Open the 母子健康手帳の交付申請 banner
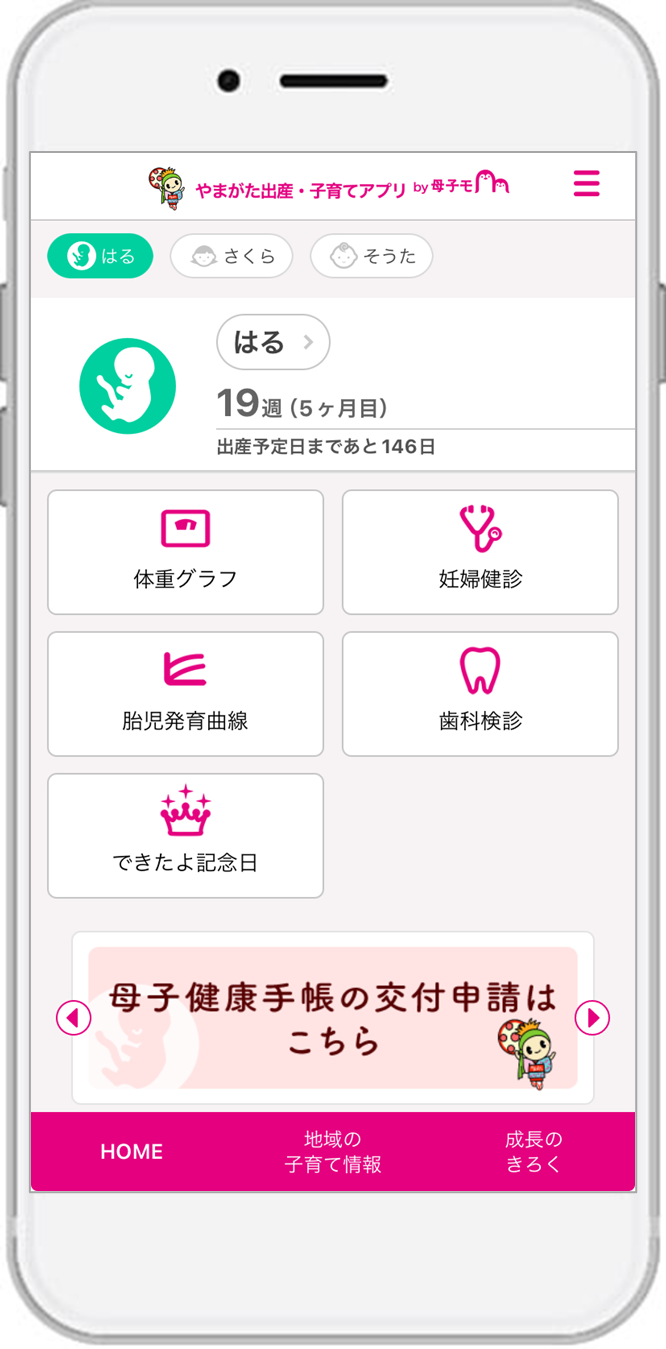The width and height of the screenshot is (666, 1349). [332, 1018]
